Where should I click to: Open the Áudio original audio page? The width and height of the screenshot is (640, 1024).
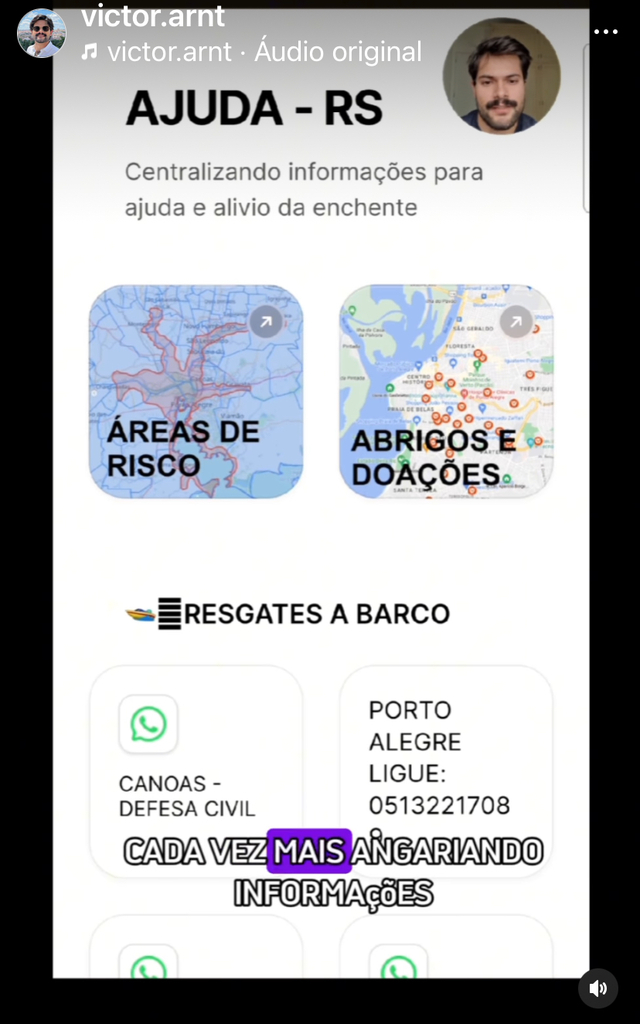(x=337, y=51)
